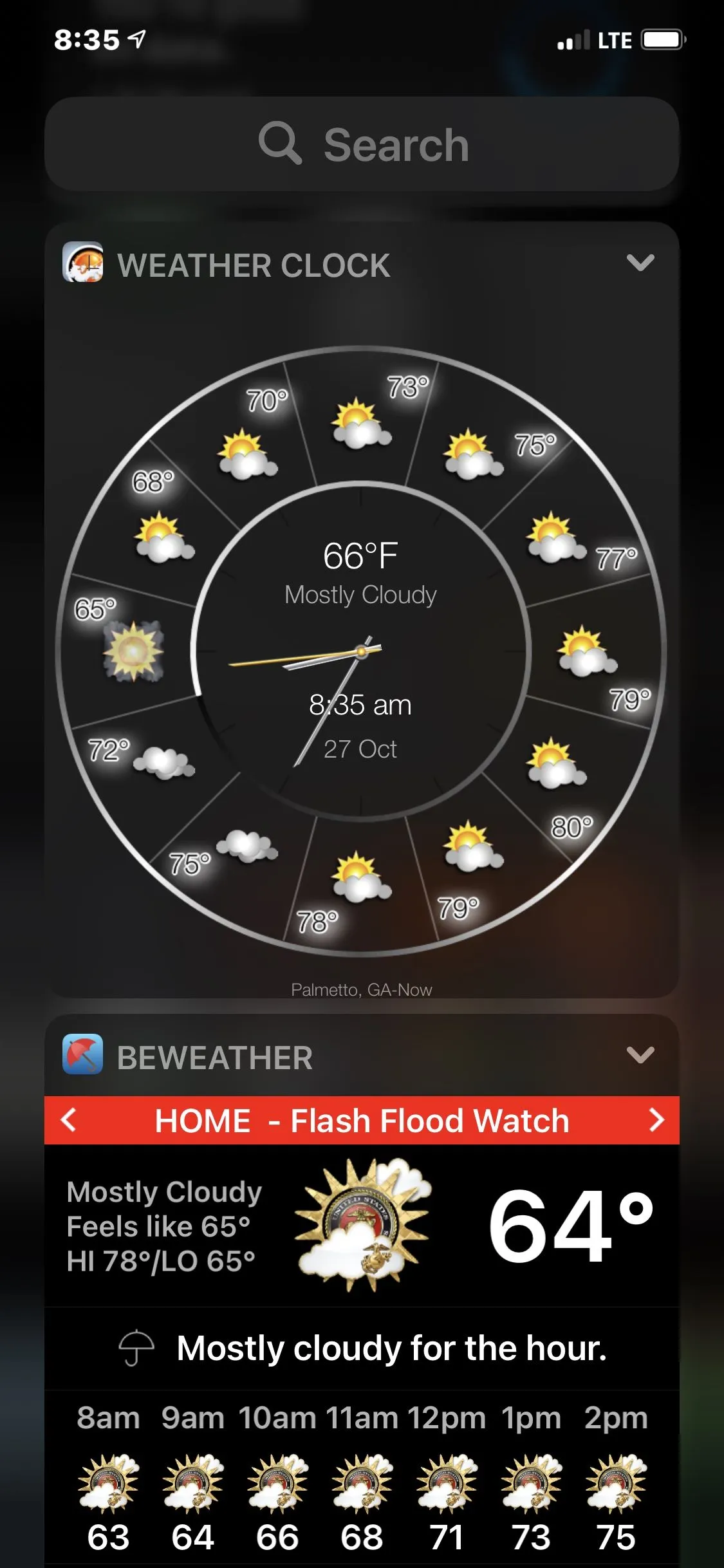724x1568 pixels.
Task: Tap the Search field
Action: [x=362, y=144]
